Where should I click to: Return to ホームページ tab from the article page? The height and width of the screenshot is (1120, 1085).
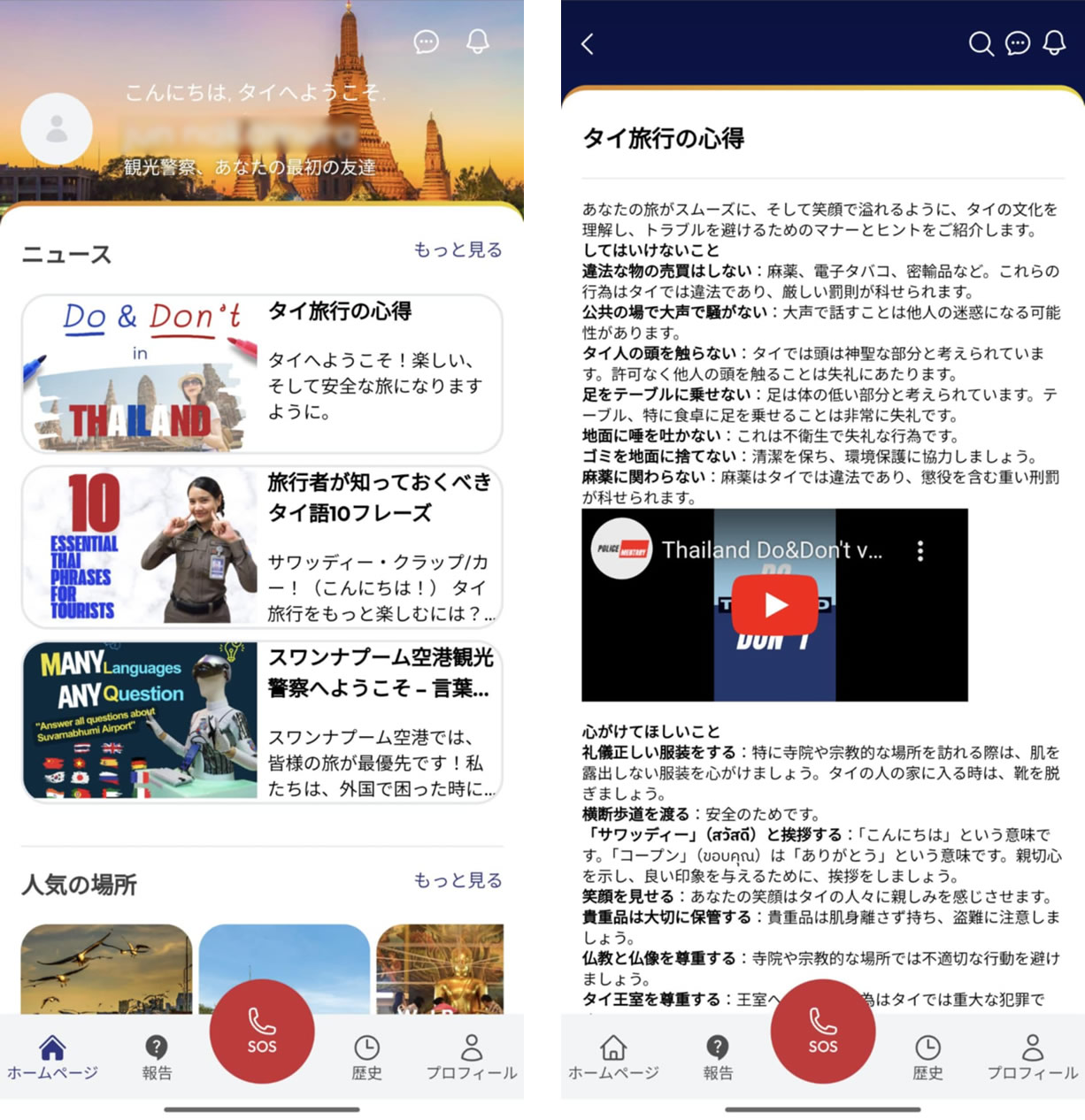tap(613, 1057)
